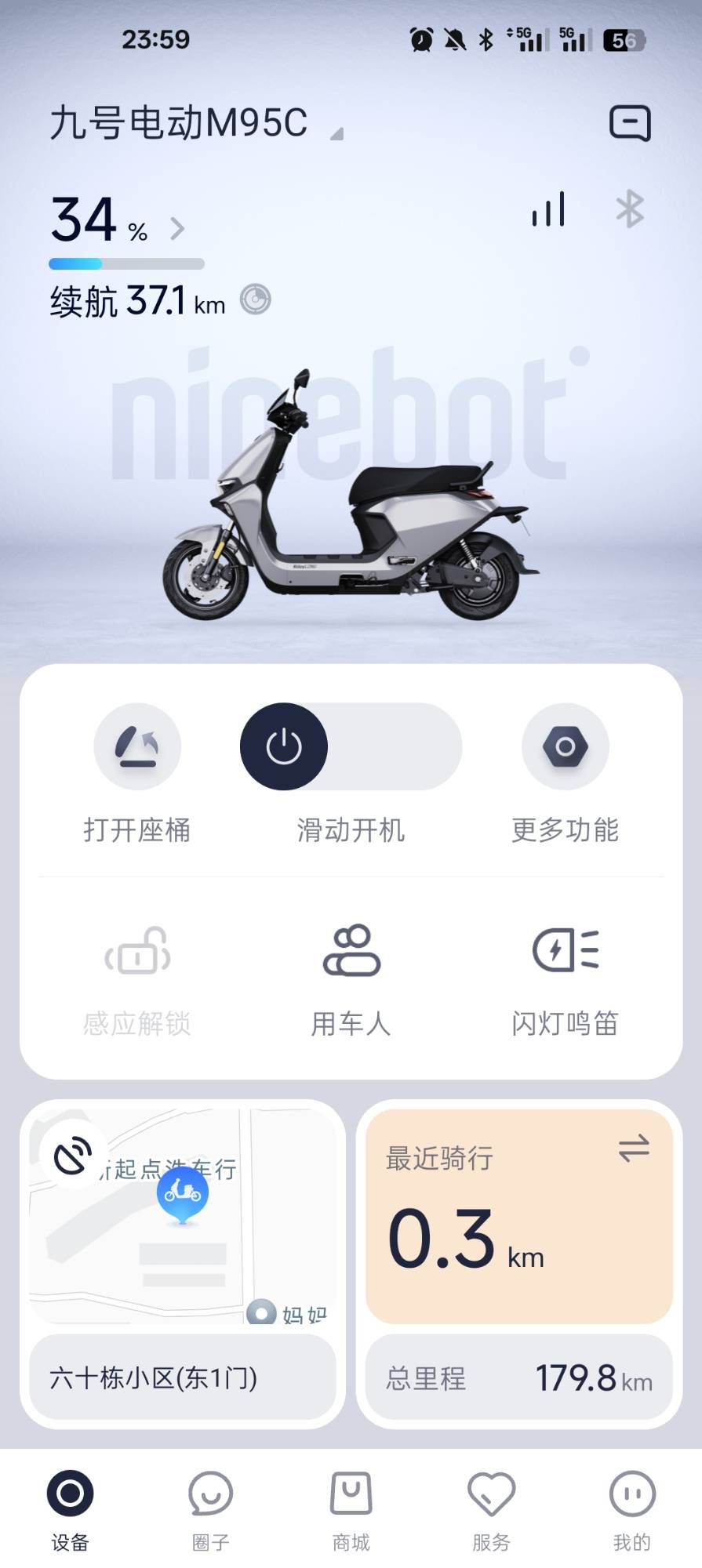The height and width of the screenshot is (1568, 702).
Task: Tap the 滑动开机 power button
Action: [284, 746]
